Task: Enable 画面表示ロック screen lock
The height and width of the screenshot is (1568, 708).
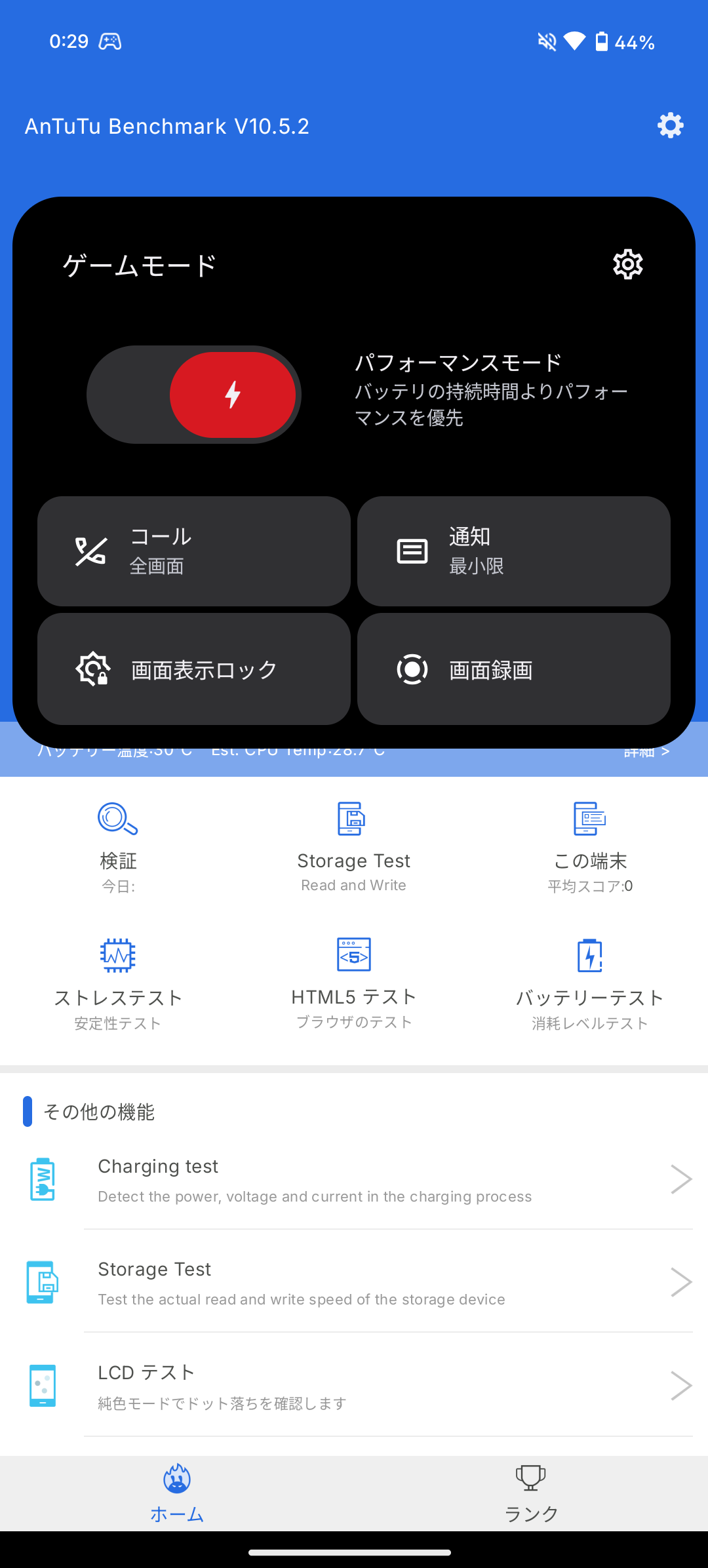Action: (x=194, y=669)
